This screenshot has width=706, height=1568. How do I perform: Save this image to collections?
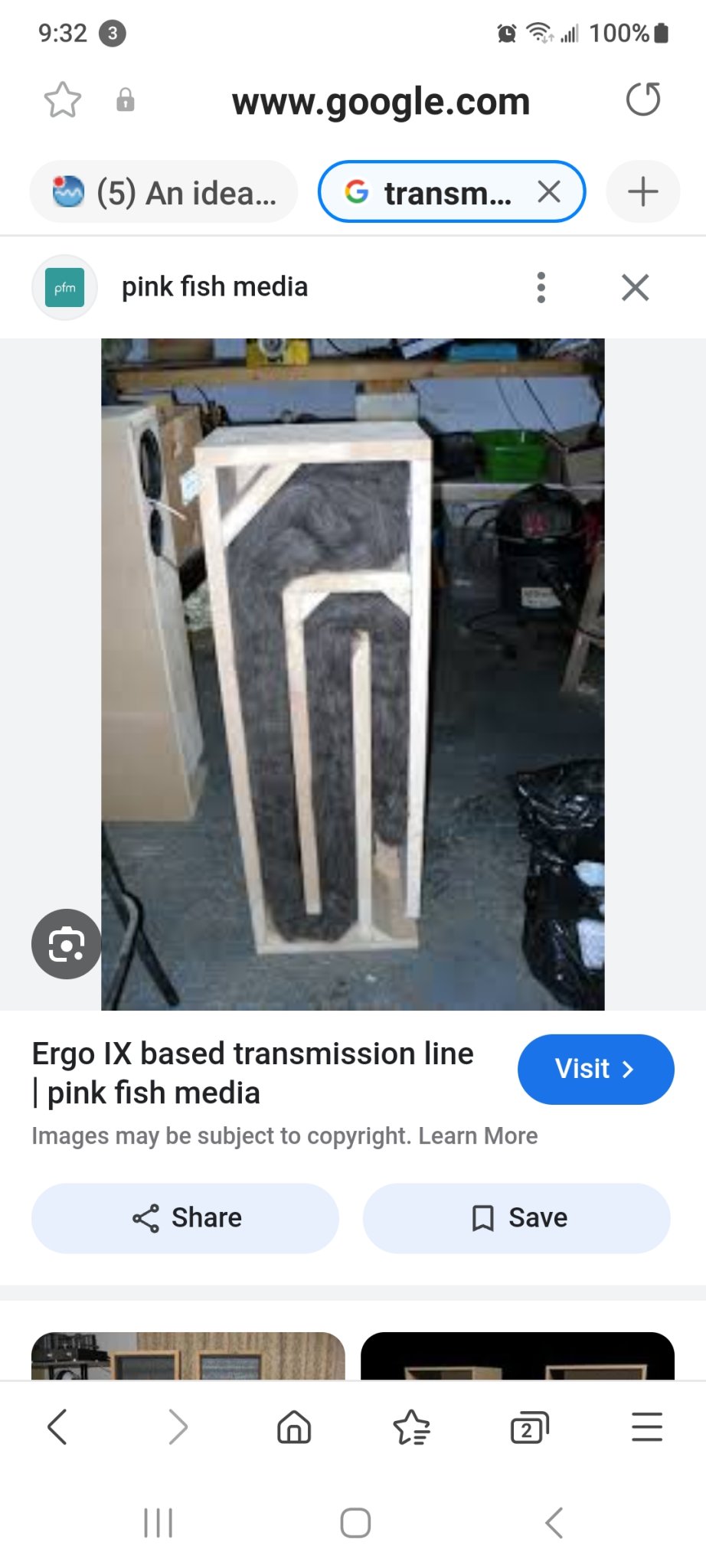[x=516, y=1217]
